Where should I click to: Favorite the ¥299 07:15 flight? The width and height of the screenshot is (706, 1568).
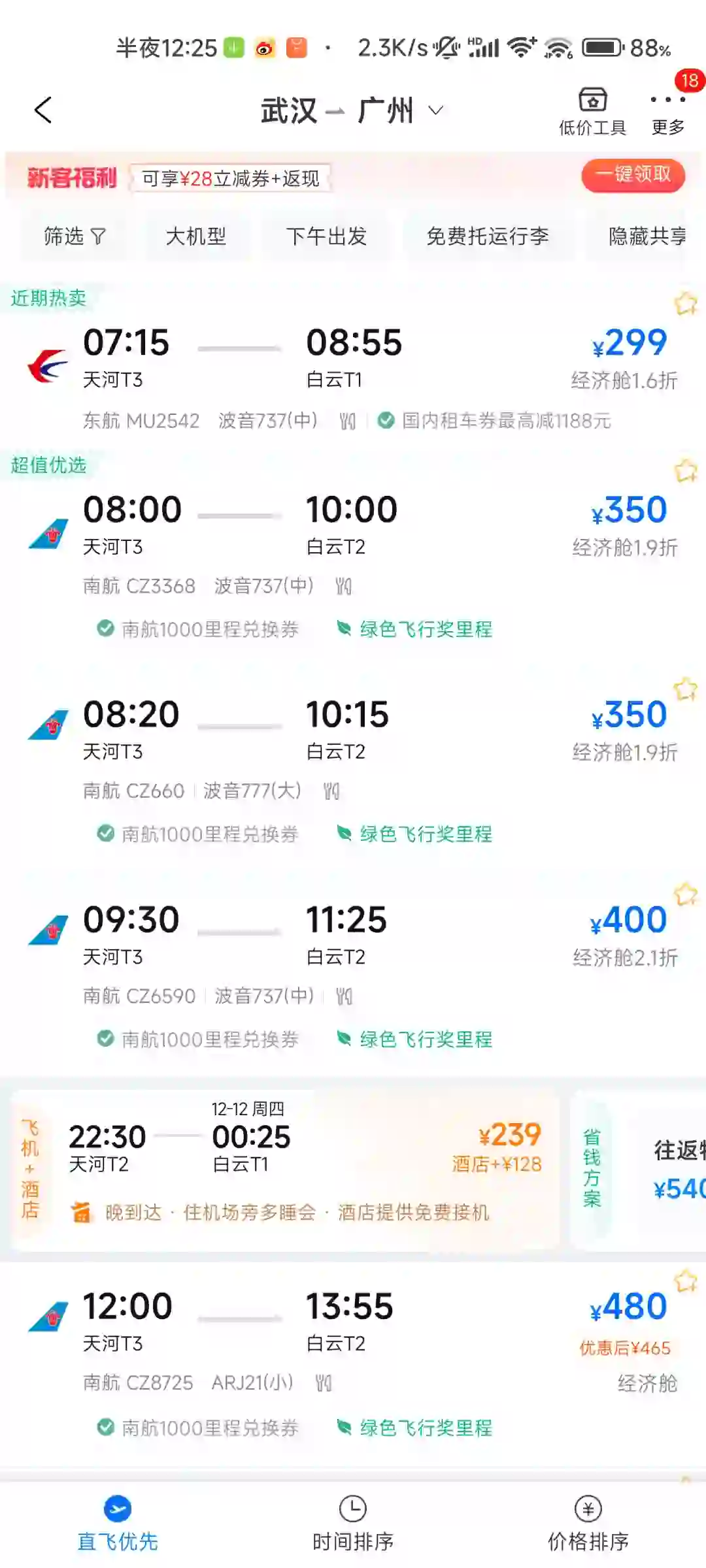pos(686,303)
